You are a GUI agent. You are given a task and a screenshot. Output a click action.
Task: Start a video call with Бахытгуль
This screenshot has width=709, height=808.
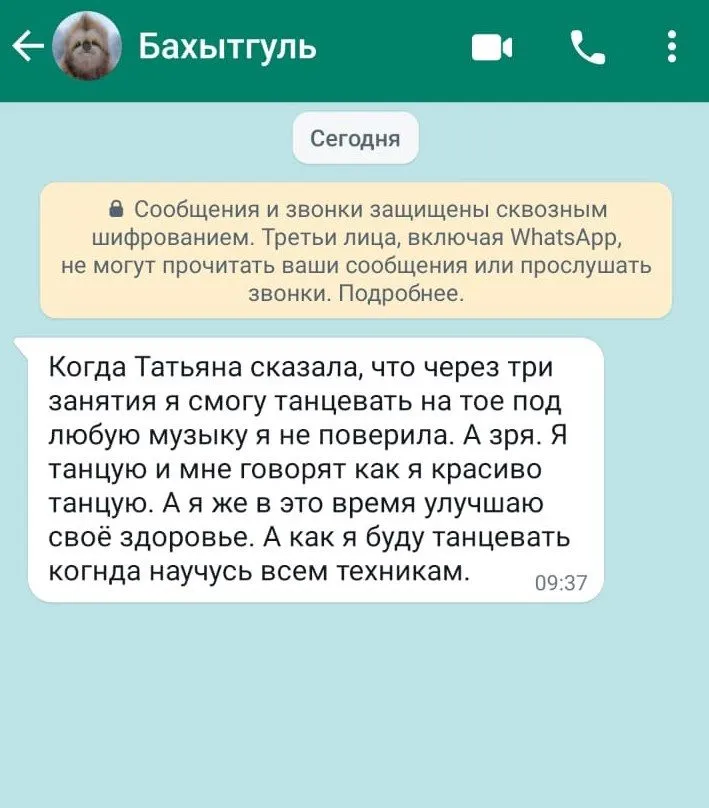[x=491, y=48]
